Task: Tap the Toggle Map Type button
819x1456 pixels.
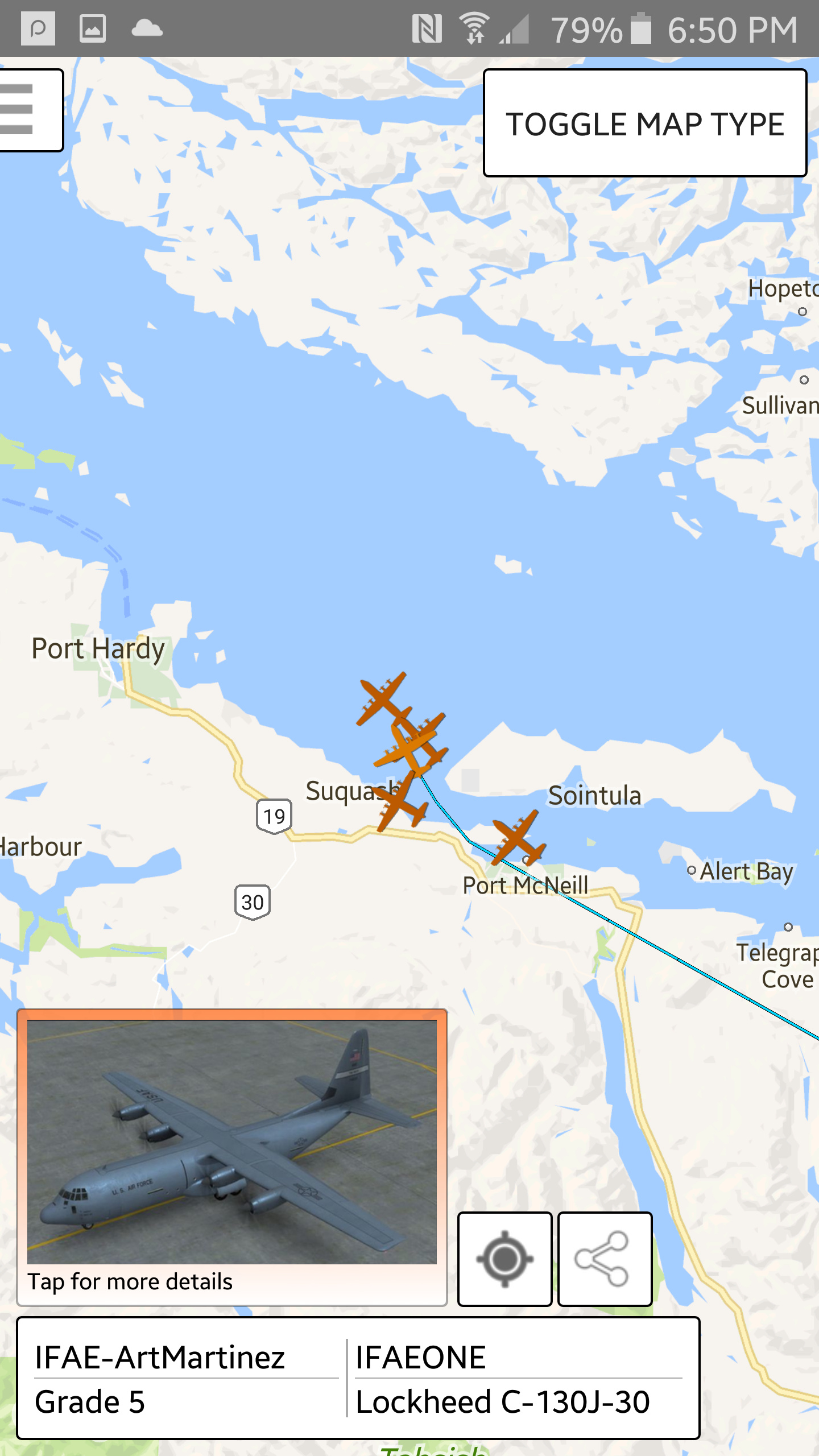Action: click(644, 123)
